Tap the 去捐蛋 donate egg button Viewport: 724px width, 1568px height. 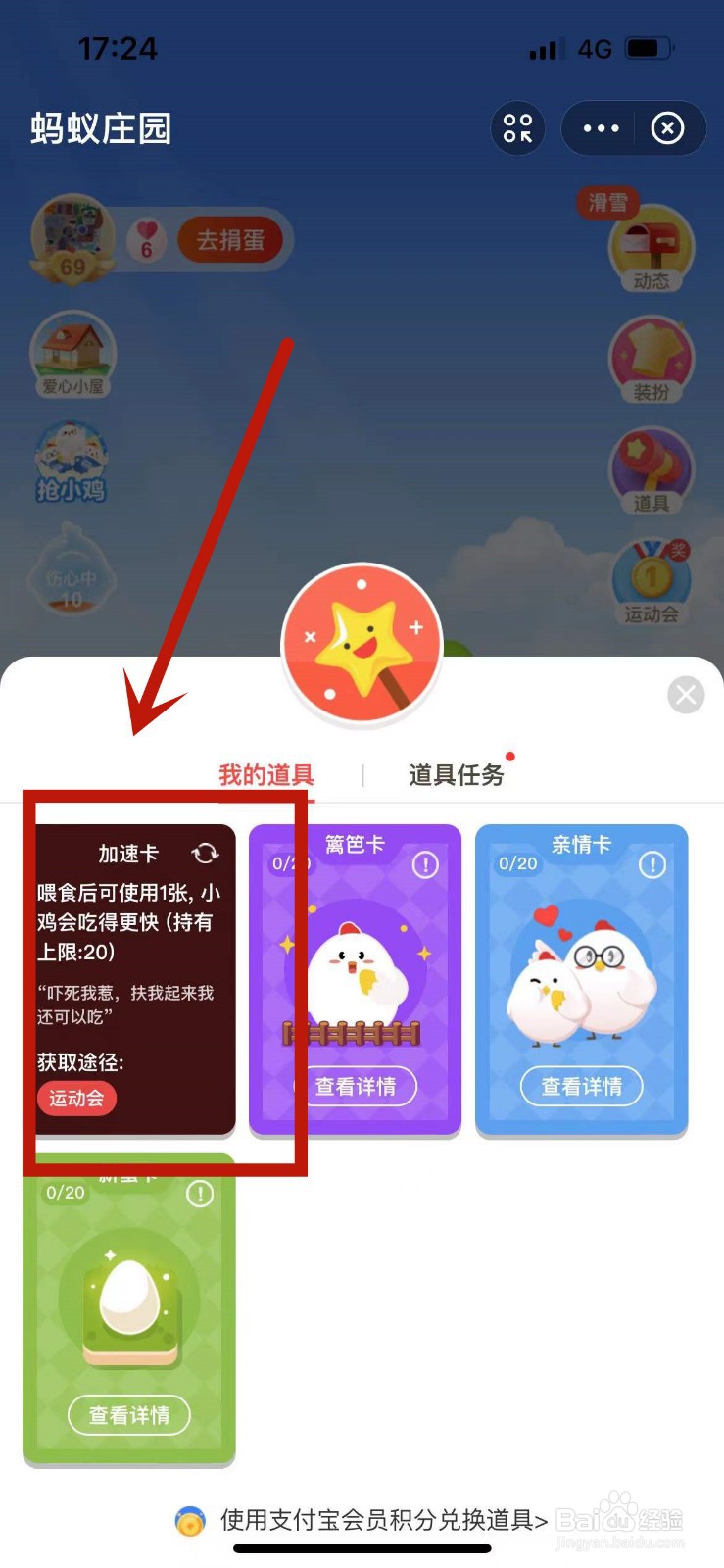[230, 240]
